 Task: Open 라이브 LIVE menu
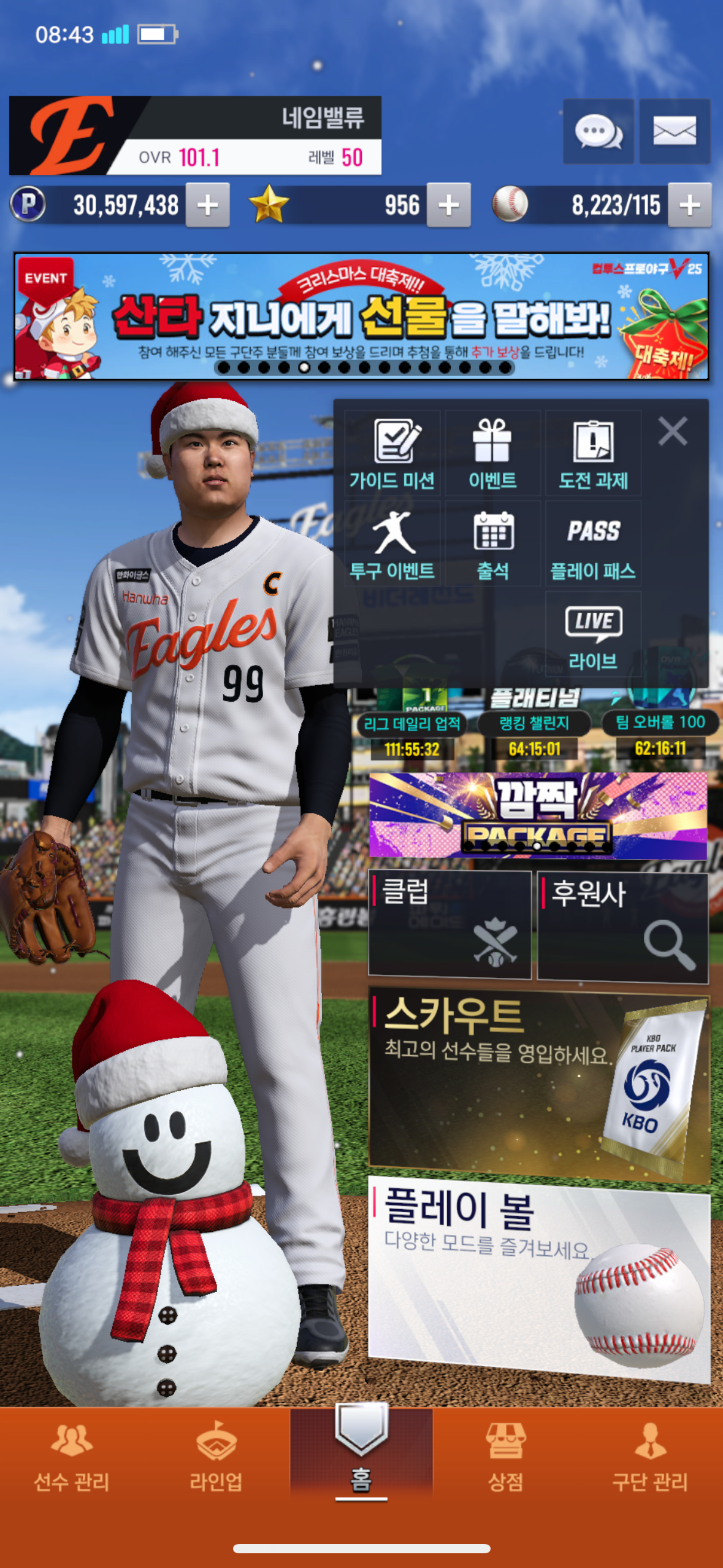coord(593,635)
